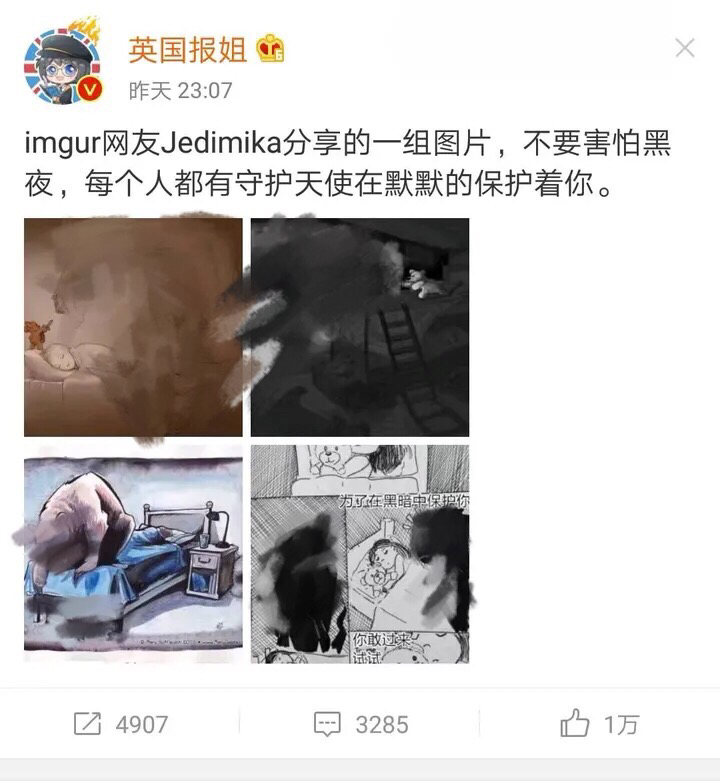
Task: Repost this post with 4907 shares
Action: [x=120, y=724]
